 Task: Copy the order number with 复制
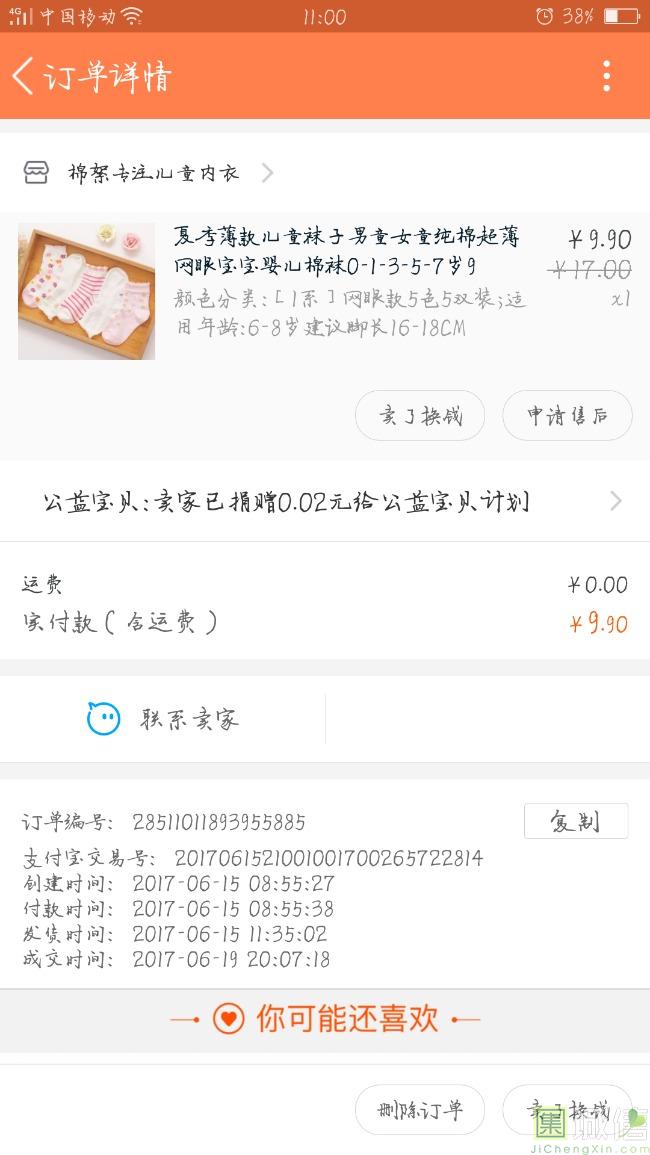(575, 821)
